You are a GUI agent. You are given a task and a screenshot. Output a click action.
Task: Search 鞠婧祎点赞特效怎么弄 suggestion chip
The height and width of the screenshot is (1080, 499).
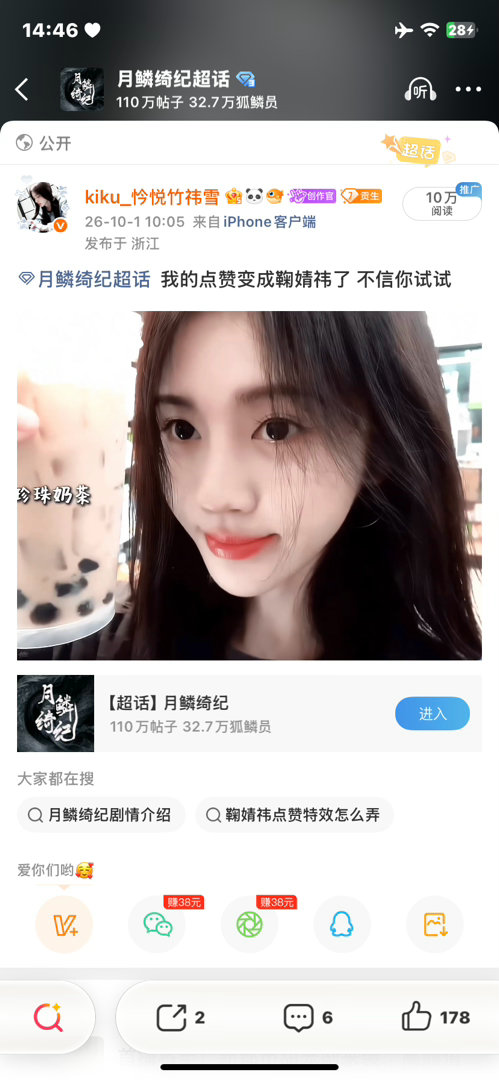294,816
